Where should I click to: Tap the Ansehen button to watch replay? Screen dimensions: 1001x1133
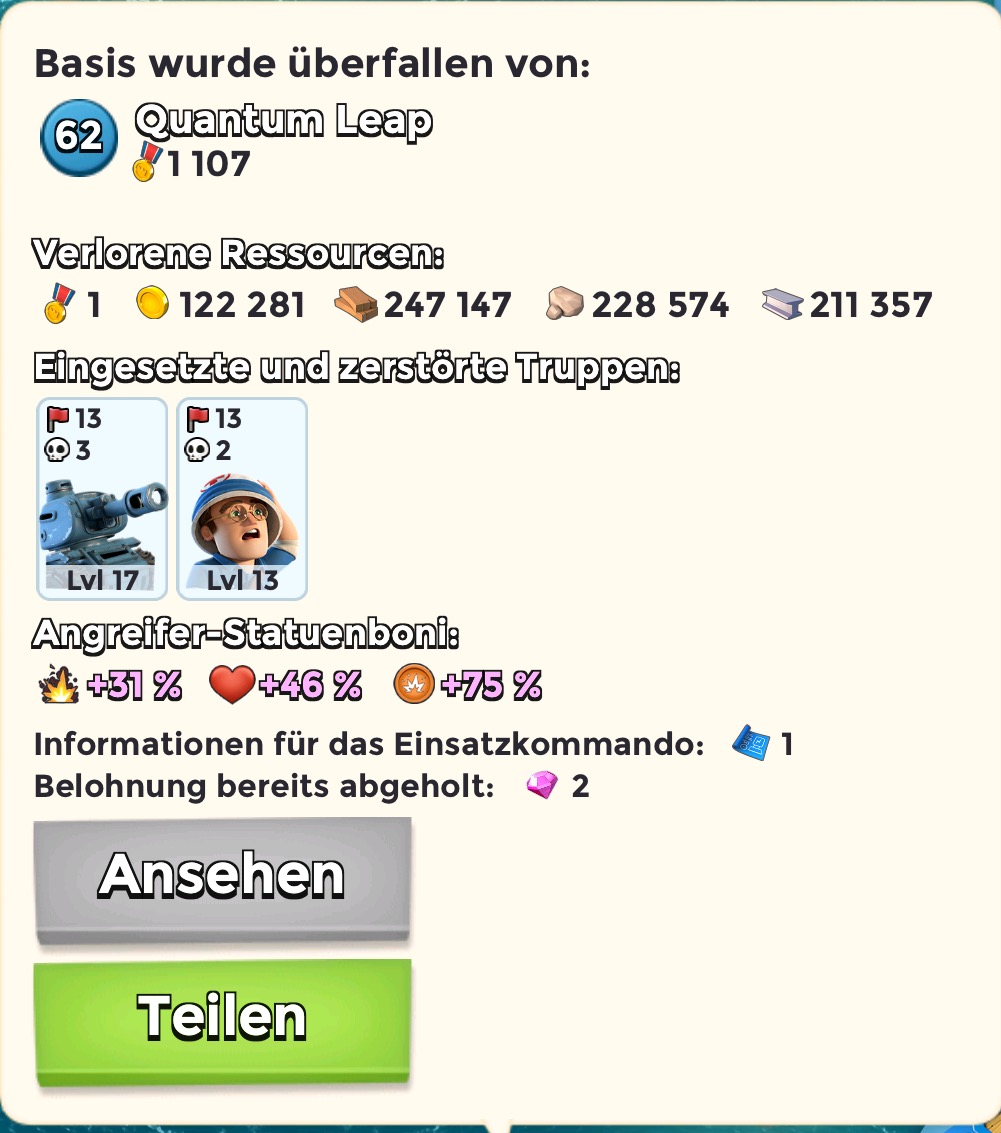click(x=222, y=877)
